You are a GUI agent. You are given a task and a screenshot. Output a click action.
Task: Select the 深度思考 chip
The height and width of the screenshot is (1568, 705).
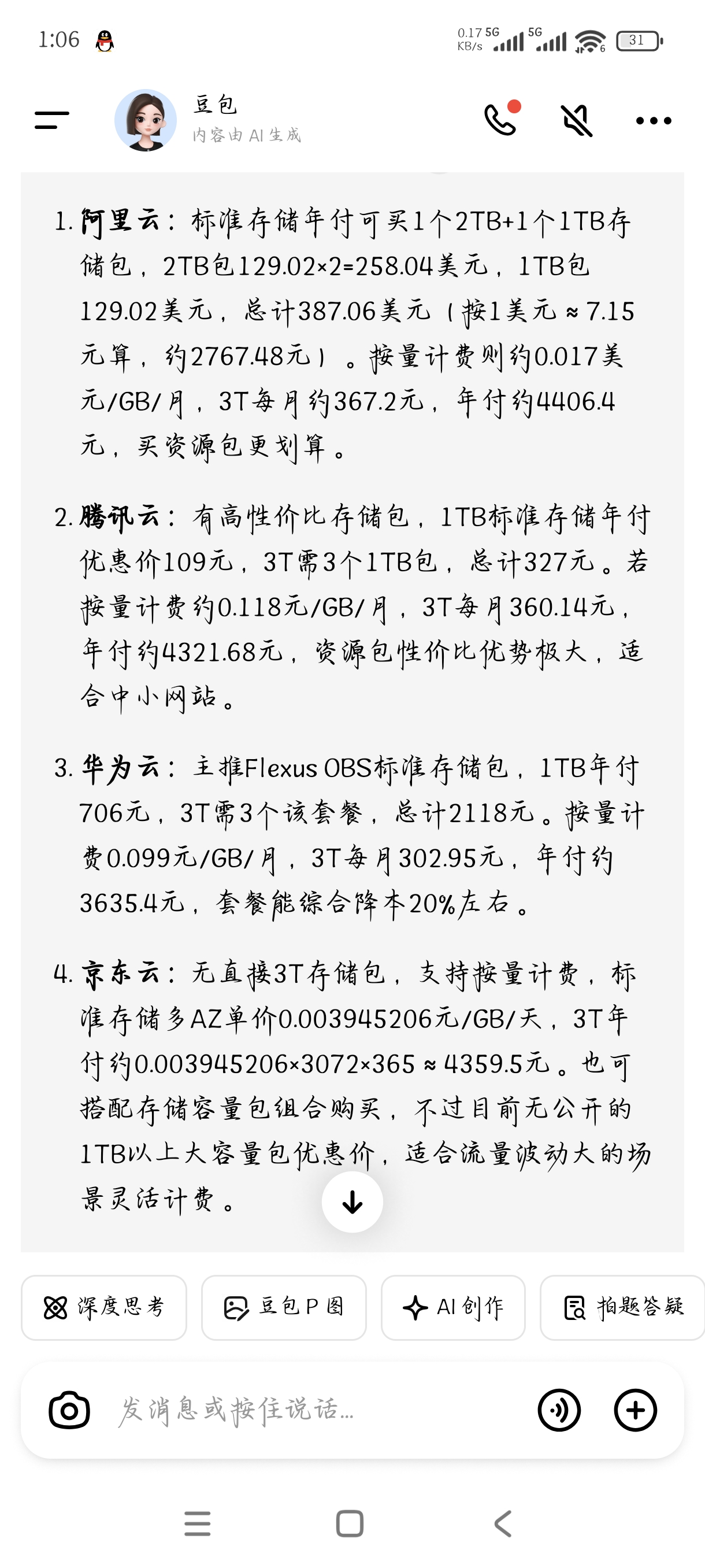pyautogui.click(x=104, y=1307)
